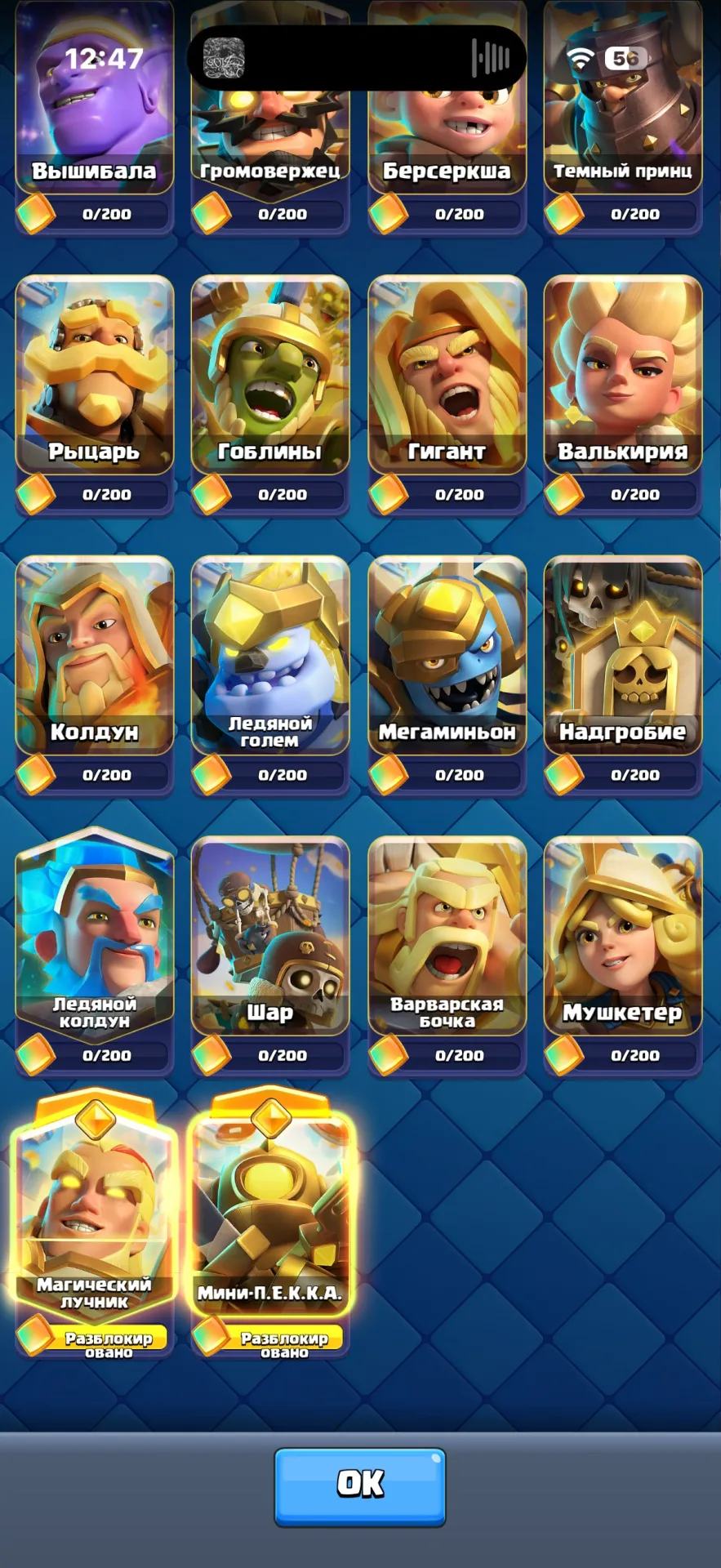Open the Вышибала card
The height and width of the screenshot is (1568, 721).
[94, 117]
